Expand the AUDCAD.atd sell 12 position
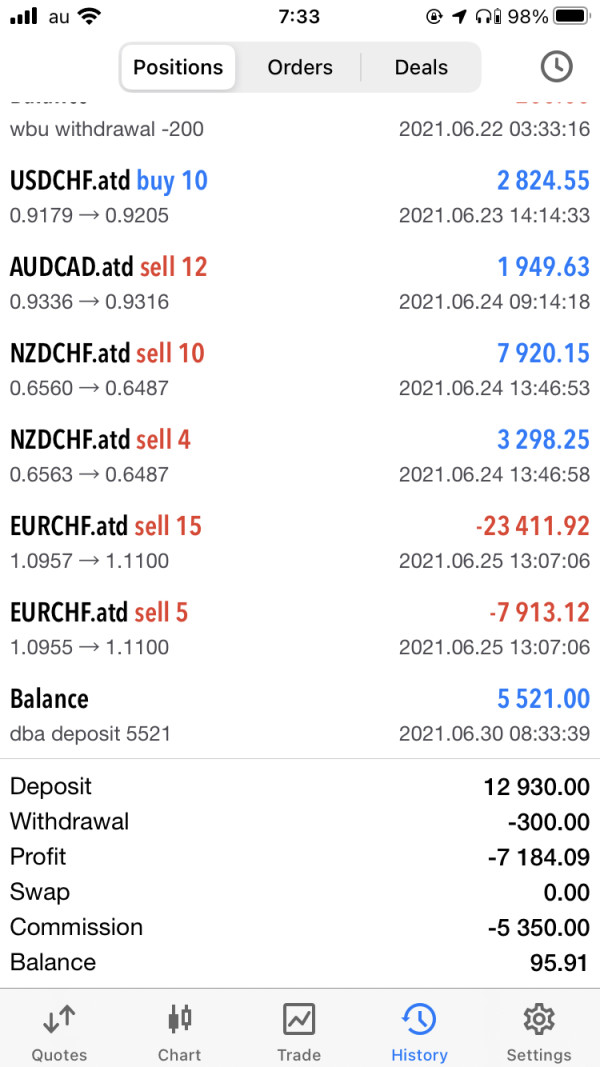The image size is (600, 1067). tap(300, 283)
